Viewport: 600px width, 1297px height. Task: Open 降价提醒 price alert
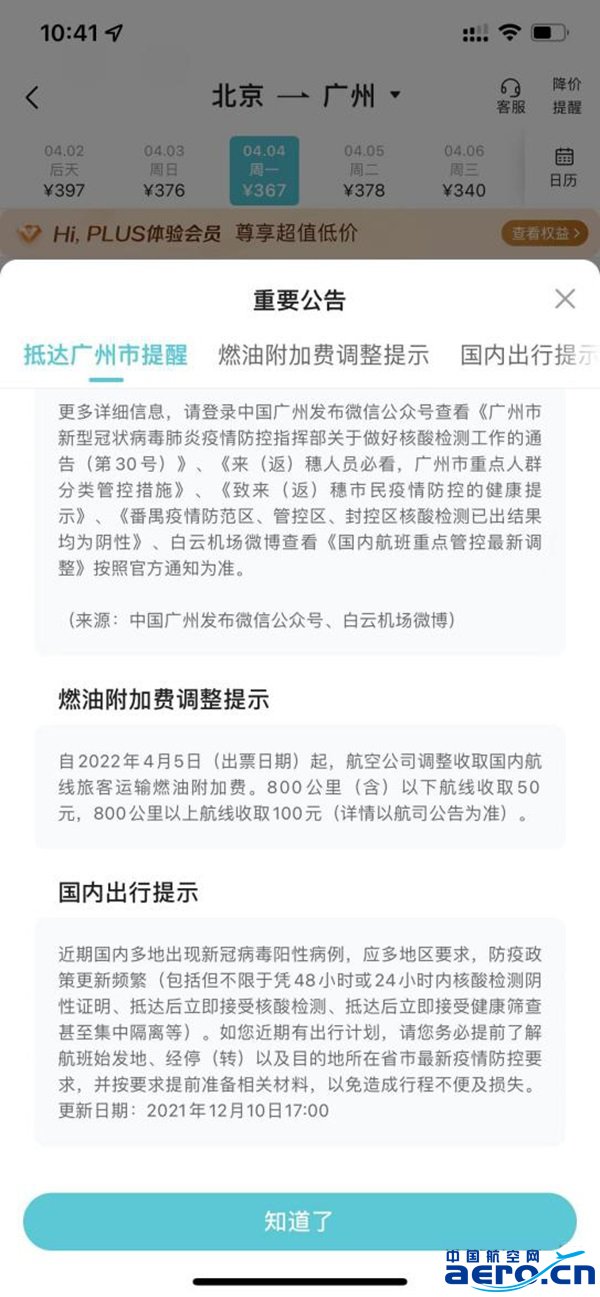tap(566, 96)
